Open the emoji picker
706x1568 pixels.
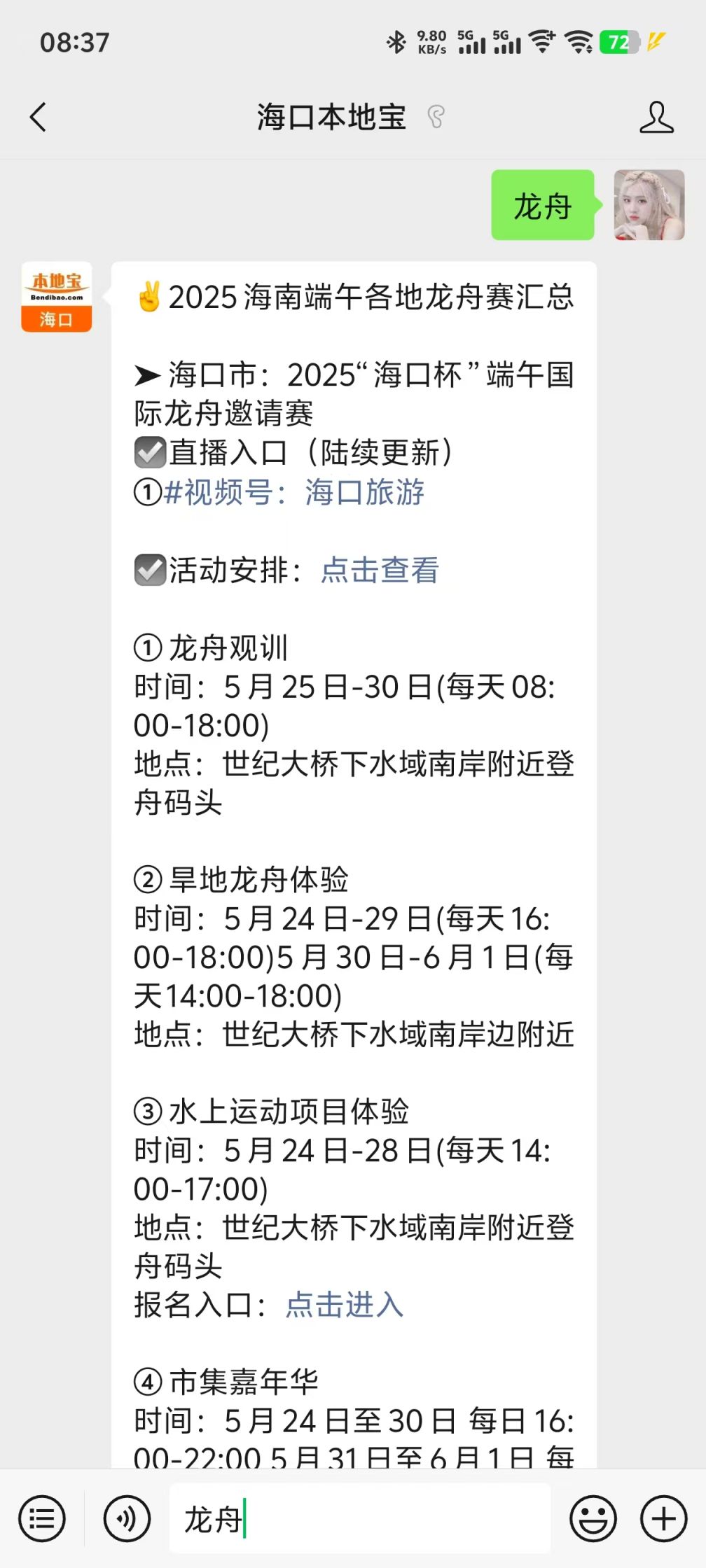(593, 1519)
